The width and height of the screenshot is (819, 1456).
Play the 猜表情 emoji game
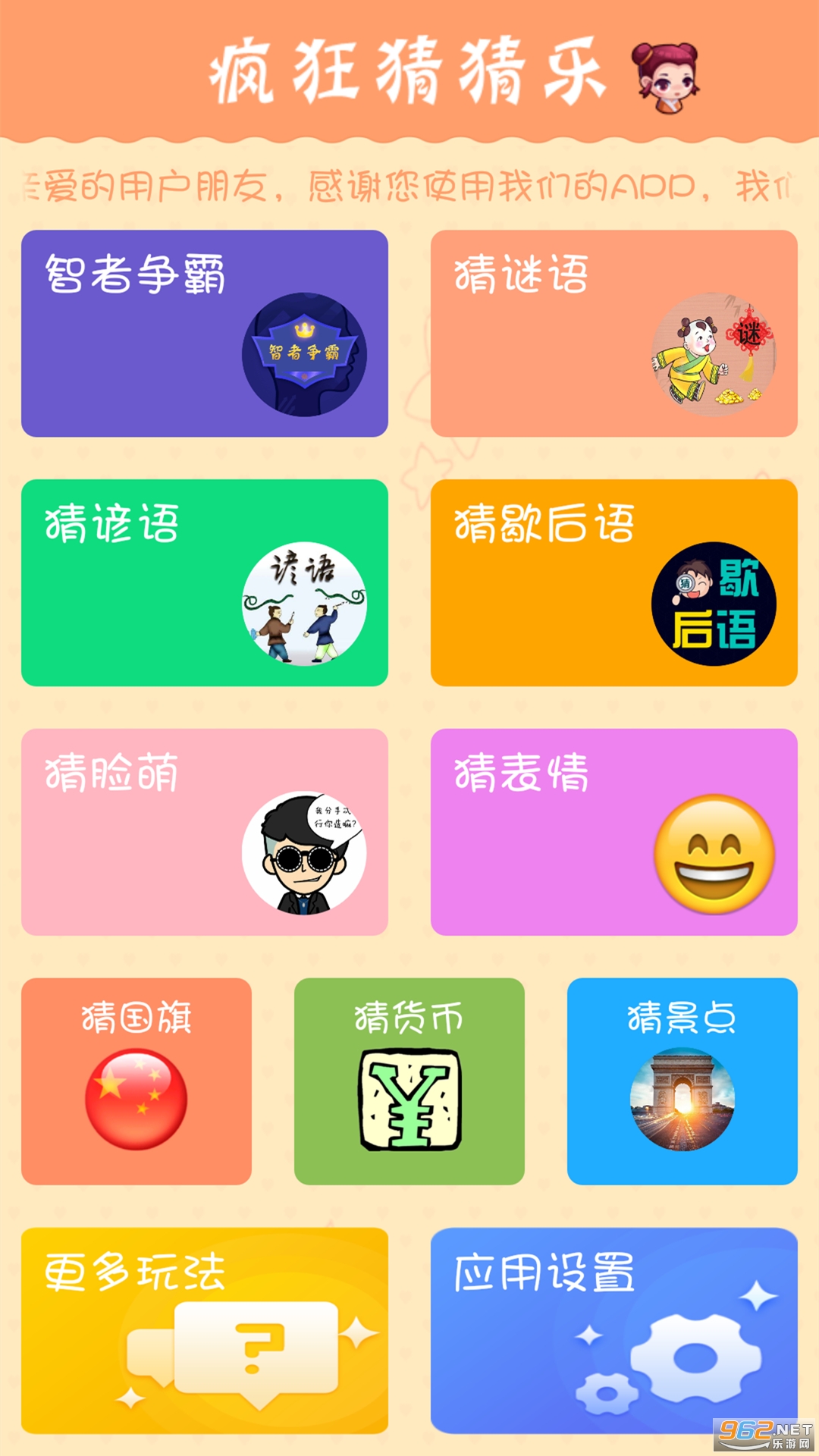point(614,832)
